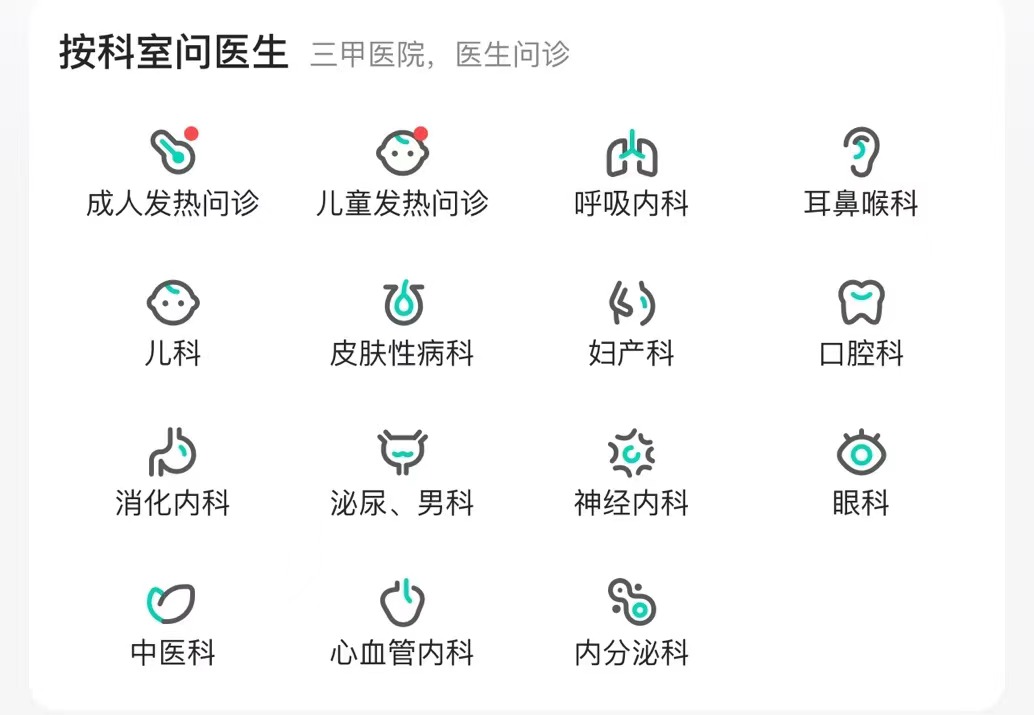Image resolution: width=1034 pixels, height=715 pixels.
Task: Tap the 儿科 department
Action: (172, 323)
